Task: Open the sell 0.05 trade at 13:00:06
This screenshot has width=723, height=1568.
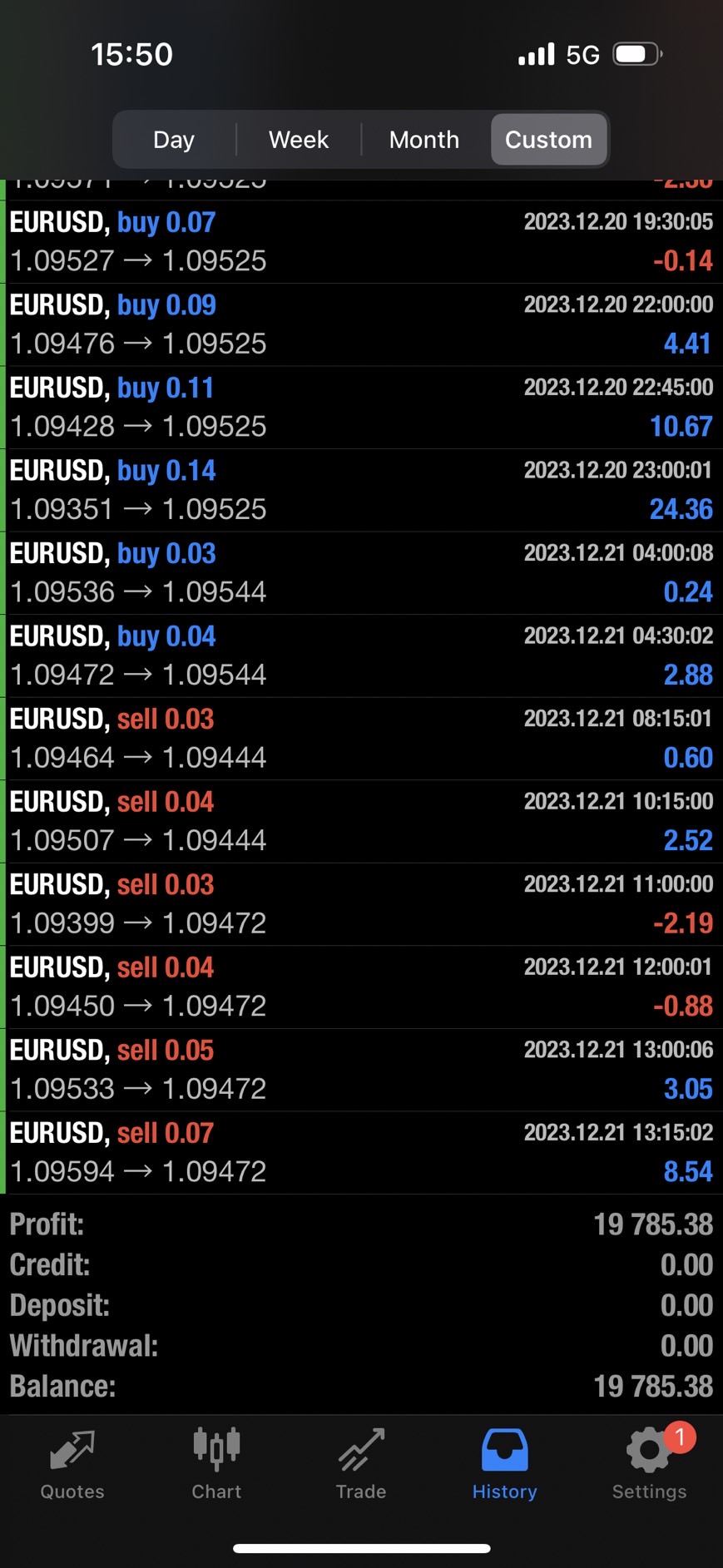Action: [361, 1069]
